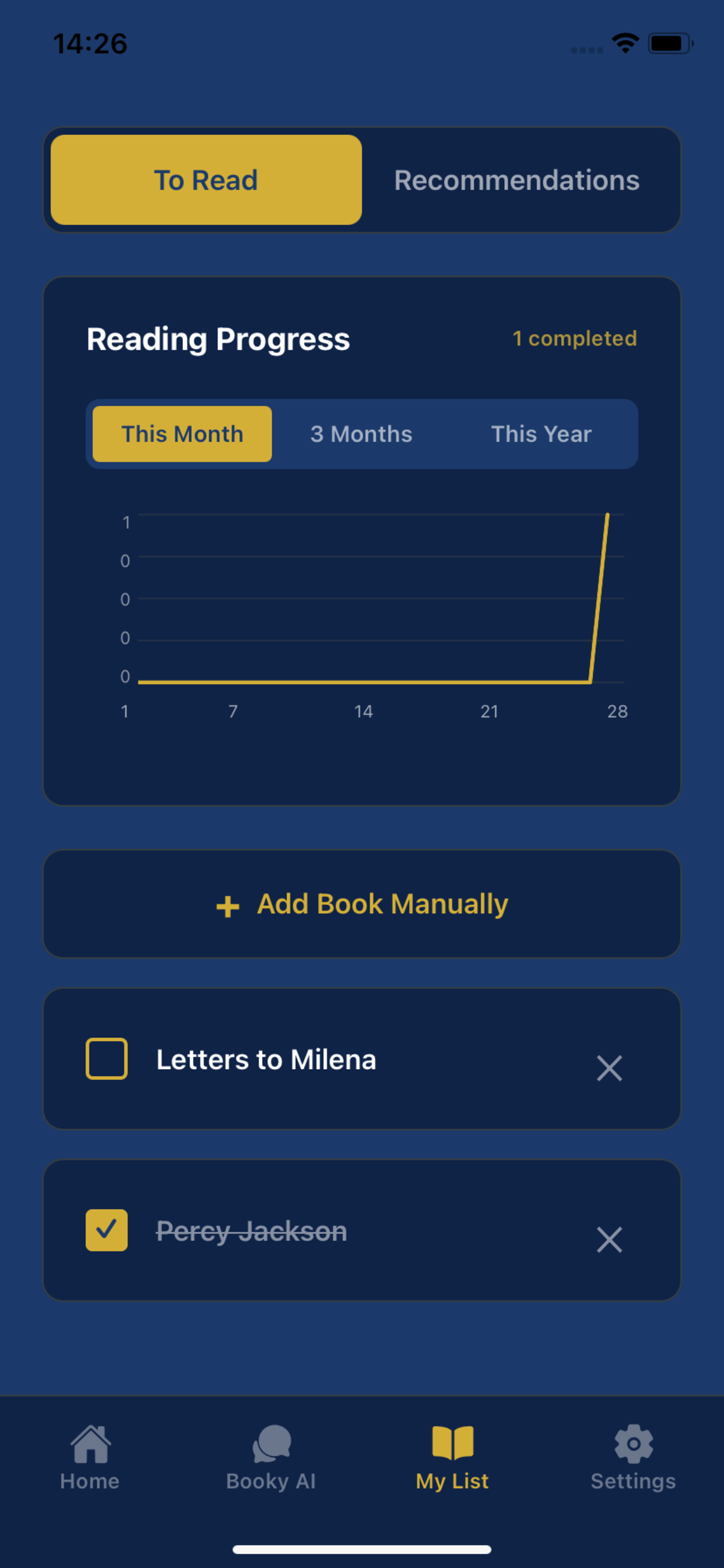Viewport: 724px width, 1568px height.
Task: Remove Letters to Milena with the X icon
Action: click(609, 1067)
